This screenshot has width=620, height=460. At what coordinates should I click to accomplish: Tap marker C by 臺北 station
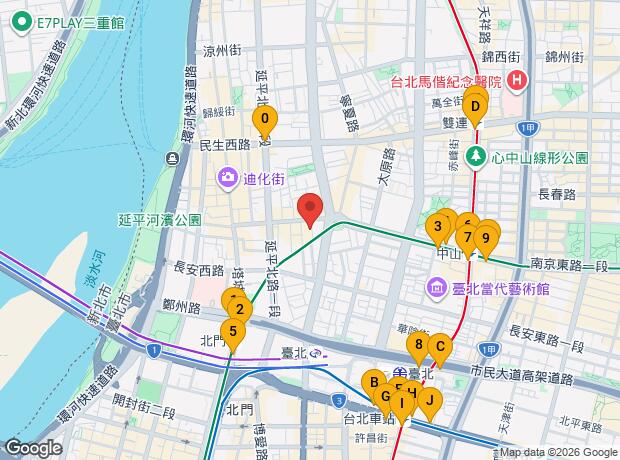pyautogui.click(x=438, y=349)
